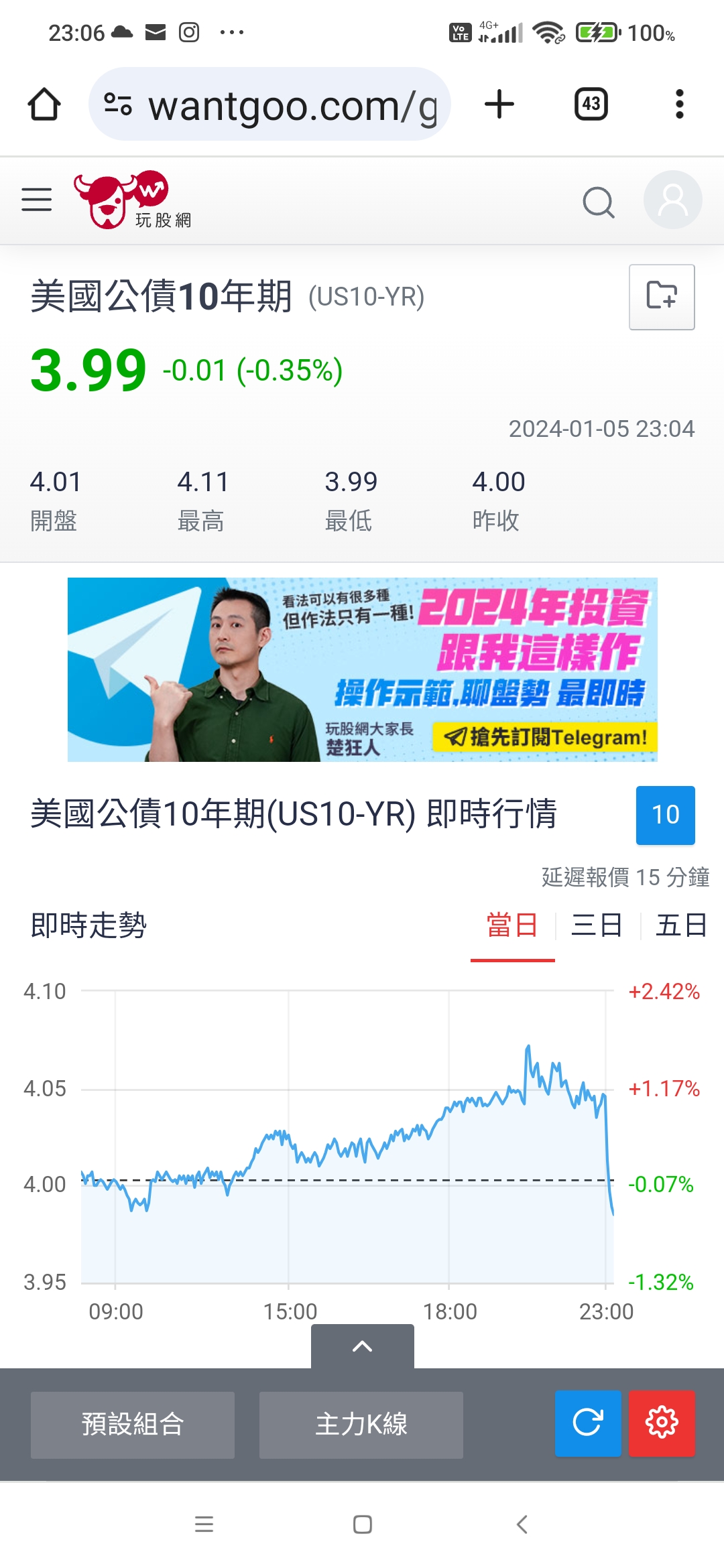Expand the bottom toolbar chevron
This screenshot has width=724, height=1568.
tap(362, 1346)
